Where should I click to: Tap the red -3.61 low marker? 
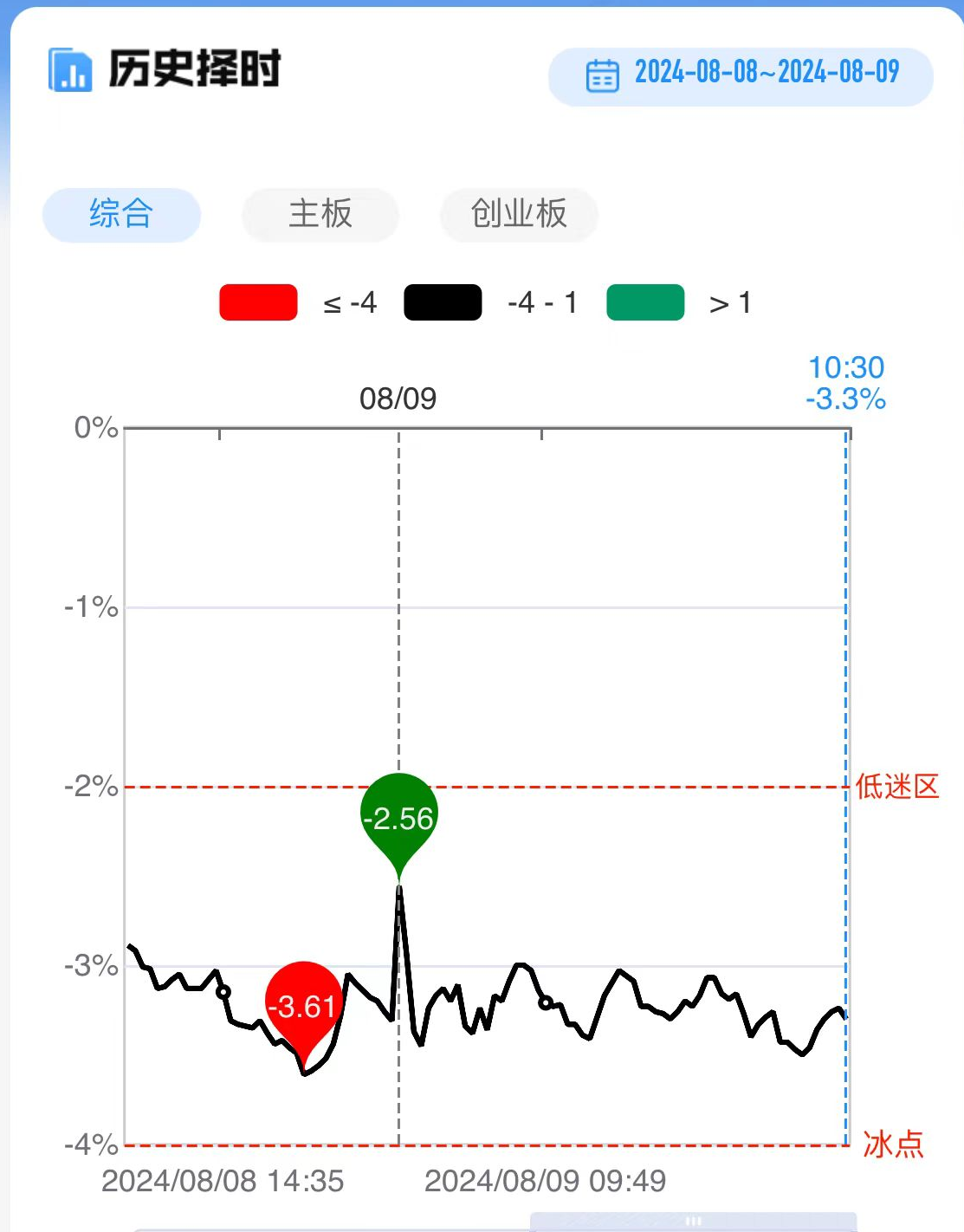[302, 1005]
